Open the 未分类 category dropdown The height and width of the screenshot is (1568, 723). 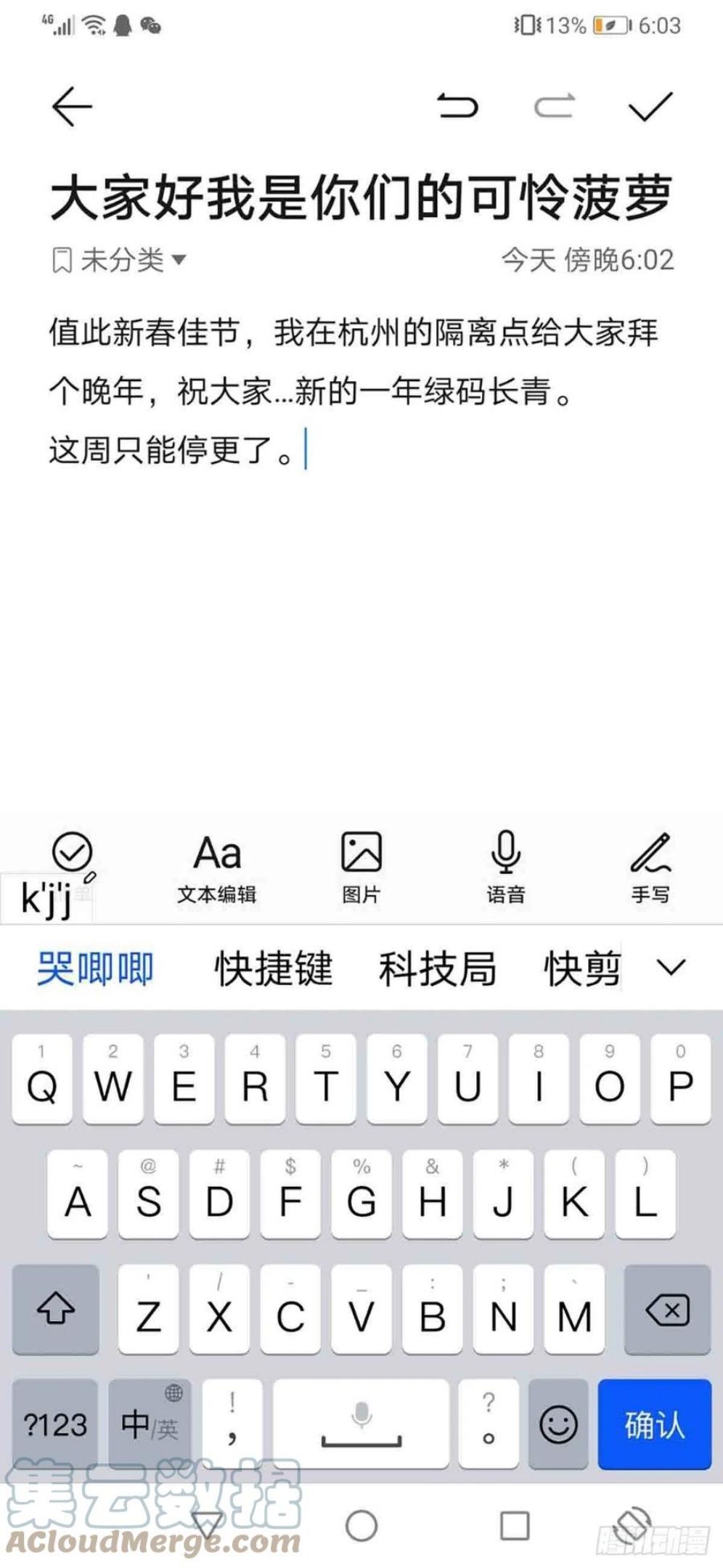120,260
